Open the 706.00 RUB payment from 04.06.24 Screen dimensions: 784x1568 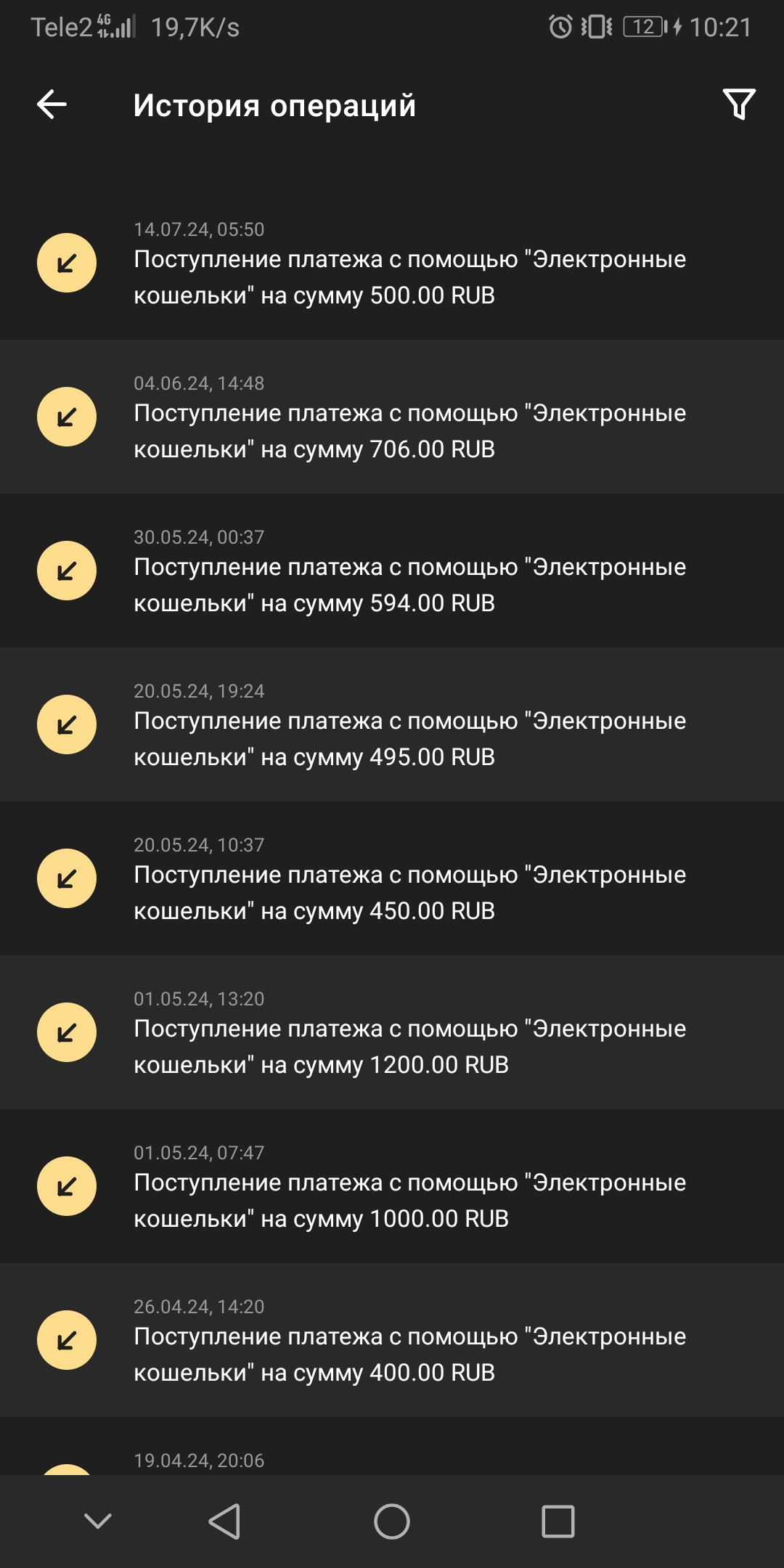392,417
